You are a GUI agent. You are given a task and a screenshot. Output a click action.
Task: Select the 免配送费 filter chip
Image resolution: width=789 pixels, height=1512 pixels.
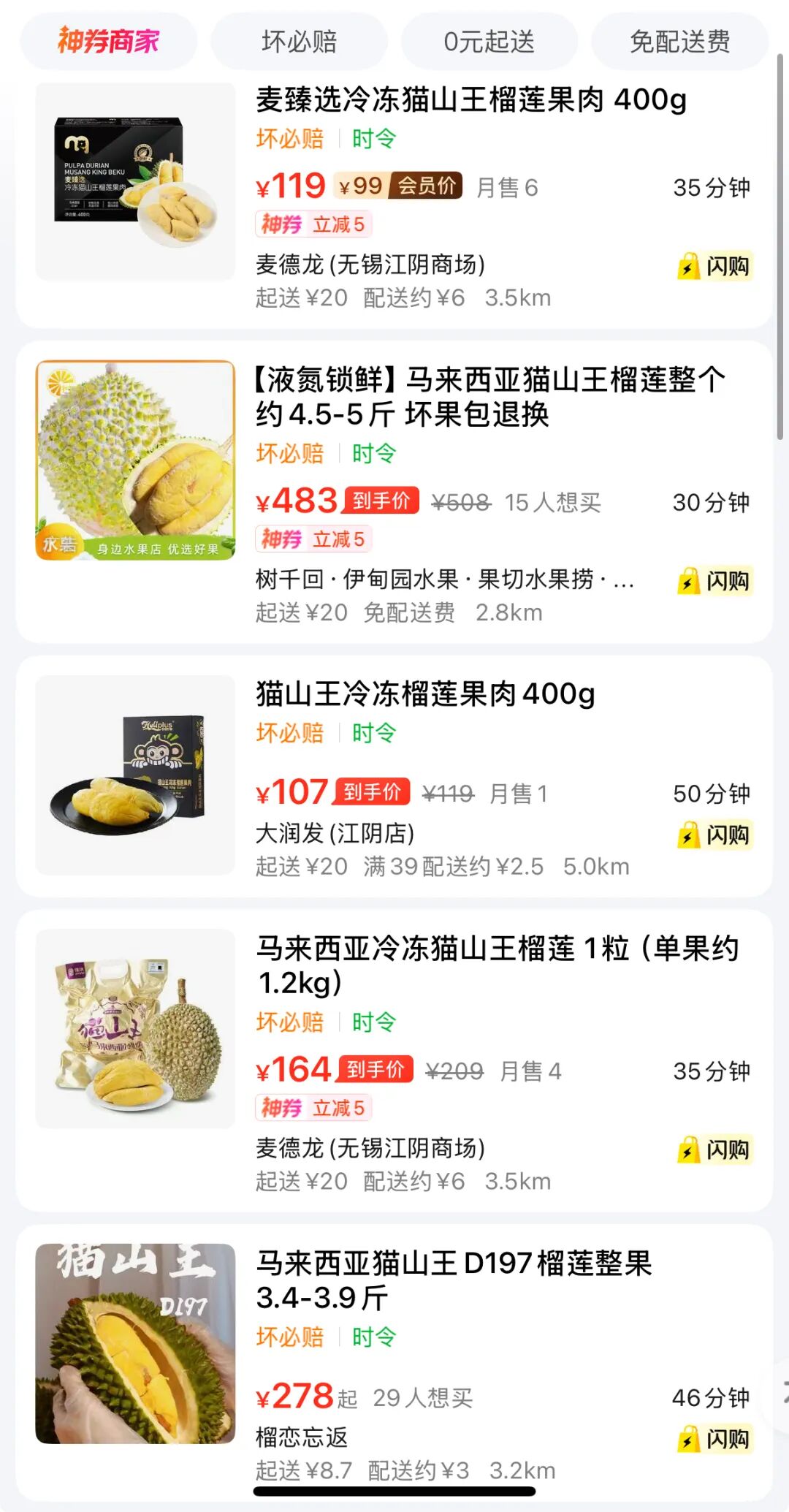(x=679, y=42)
